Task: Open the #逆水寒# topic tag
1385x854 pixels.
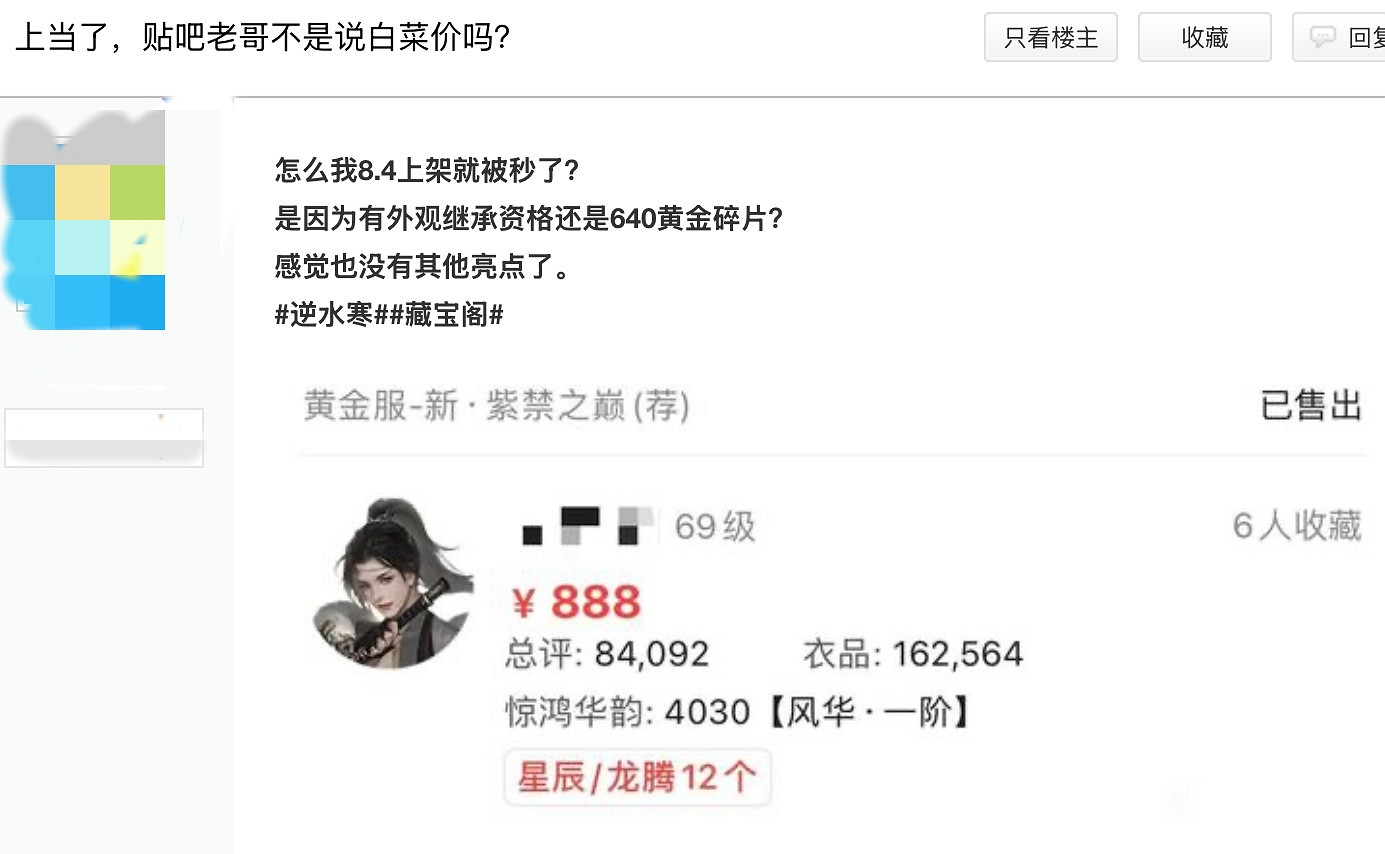Action: (324, 315)
